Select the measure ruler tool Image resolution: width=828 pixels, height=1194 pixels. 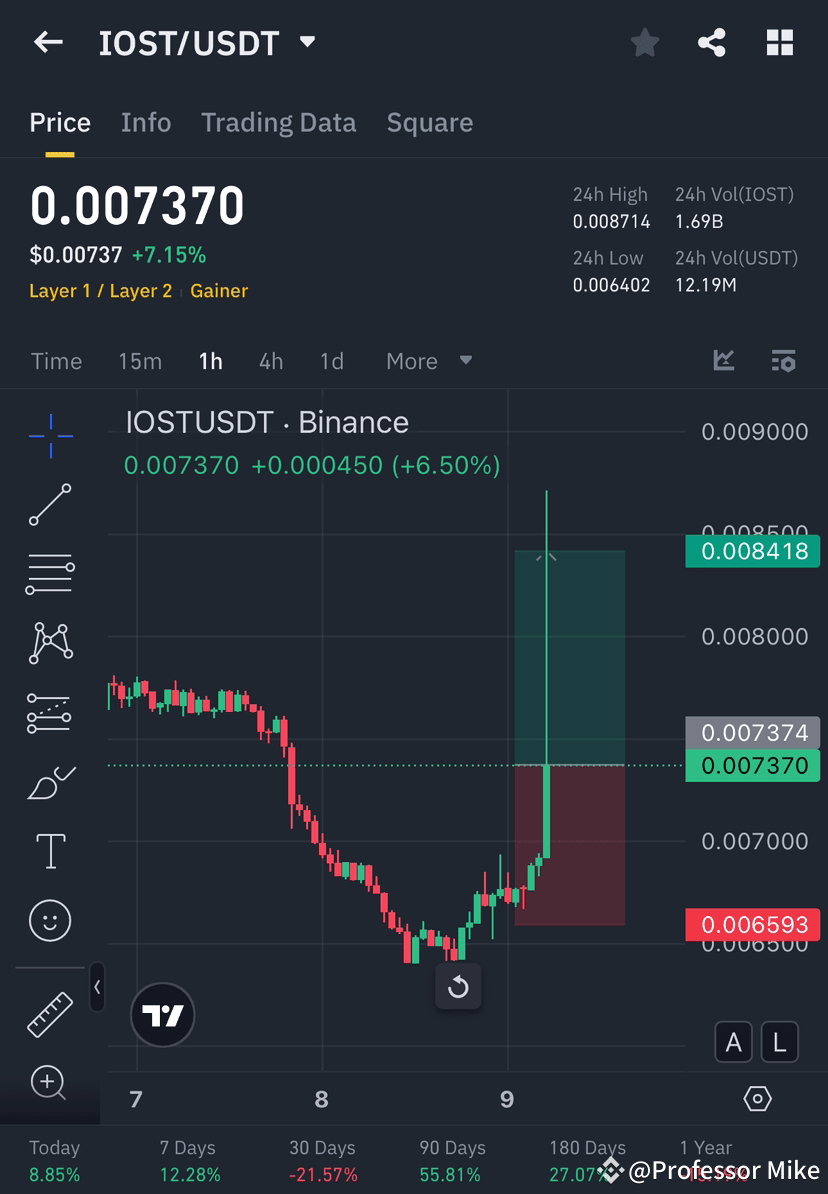coord(50,1013)
